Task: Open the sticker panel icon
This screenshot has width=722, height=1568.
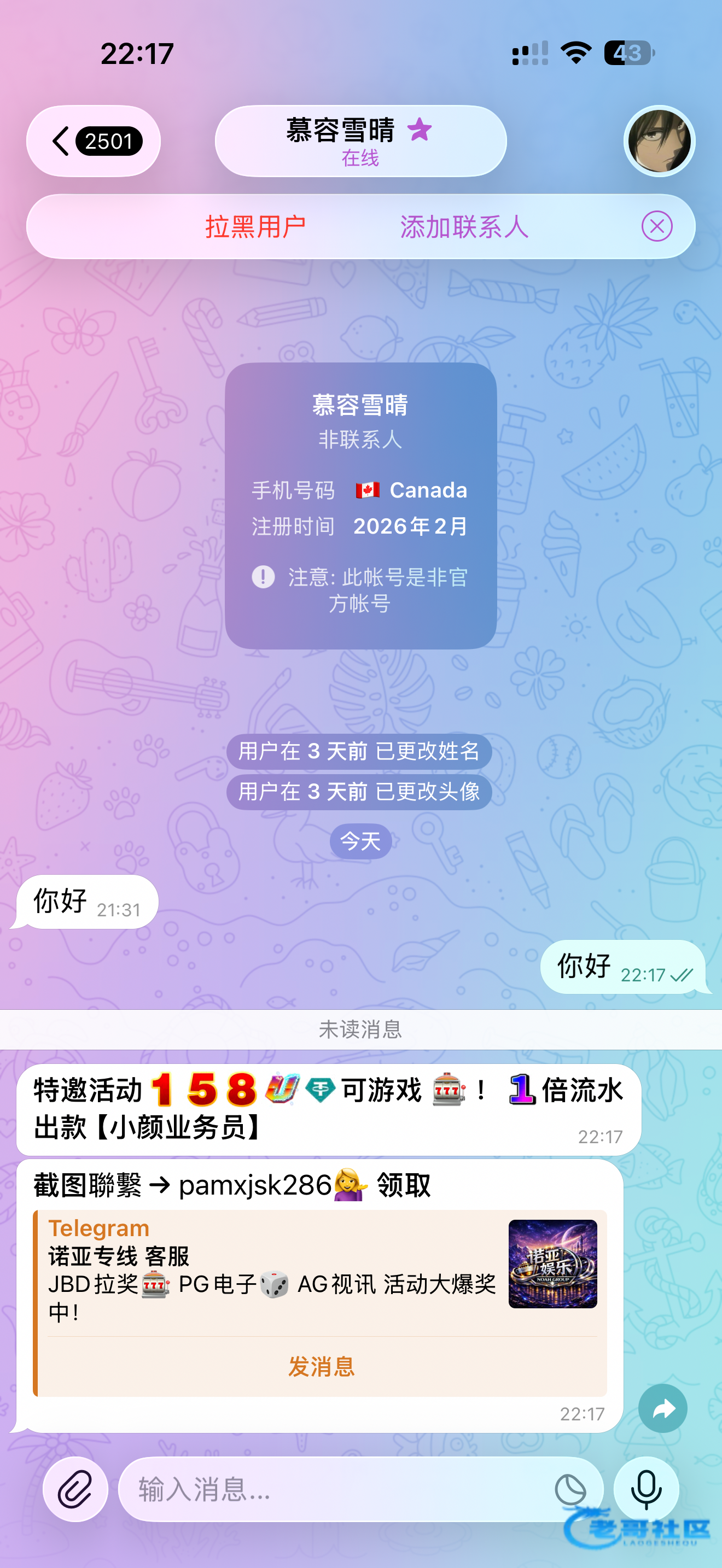Action: coord(570,1489)
